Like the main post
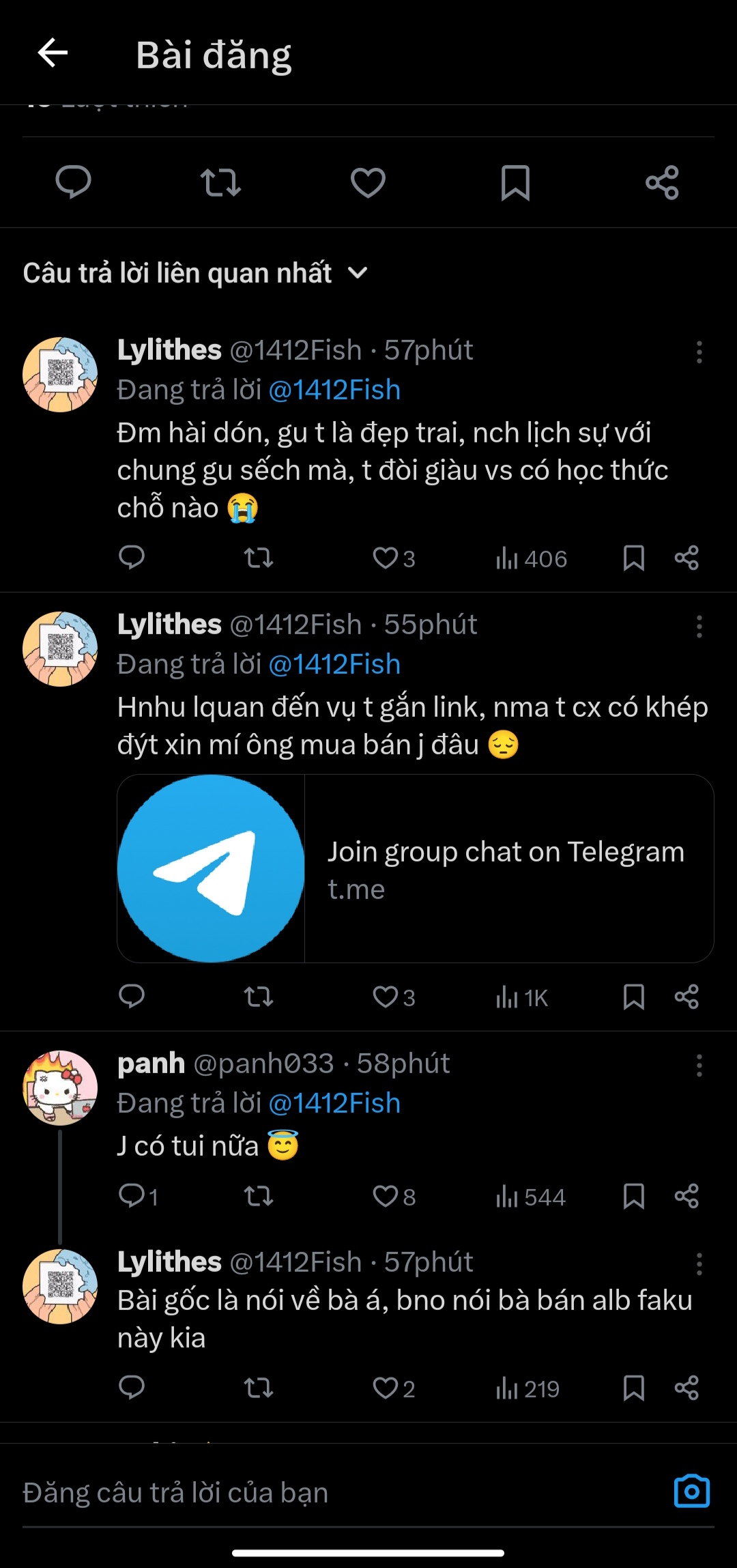Viewport: 737px width, 1568px height. [x=368, y=182]
